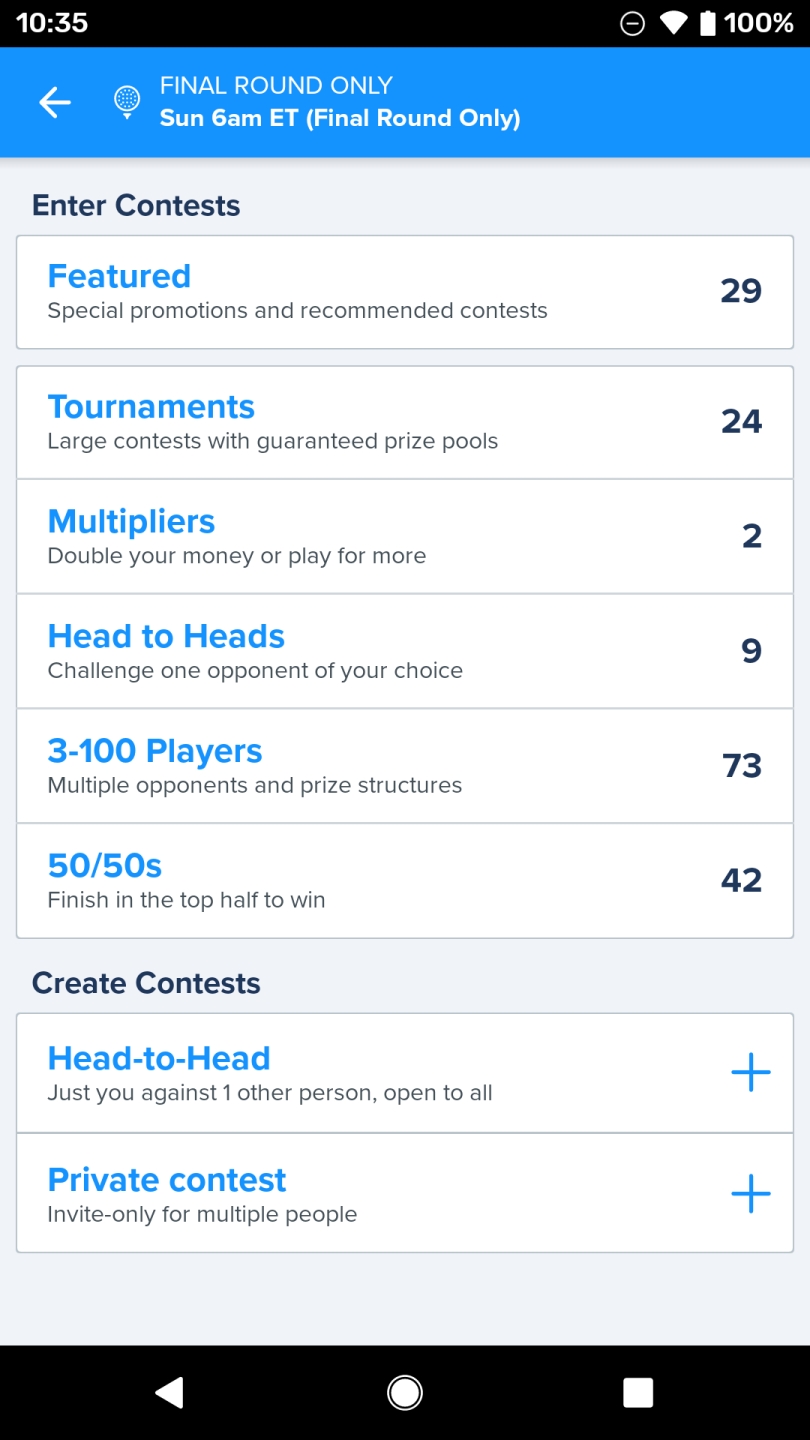The width and height of the screenshot is (810, 1440).
Task: Browse the Tournaments contests
Action: (405, 422)
